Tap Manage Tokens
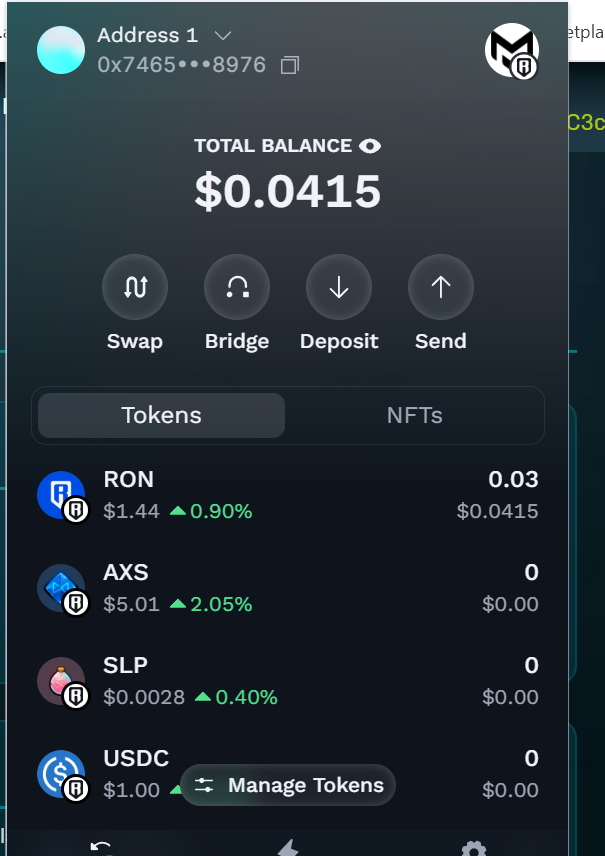 [x=288, y=785]
